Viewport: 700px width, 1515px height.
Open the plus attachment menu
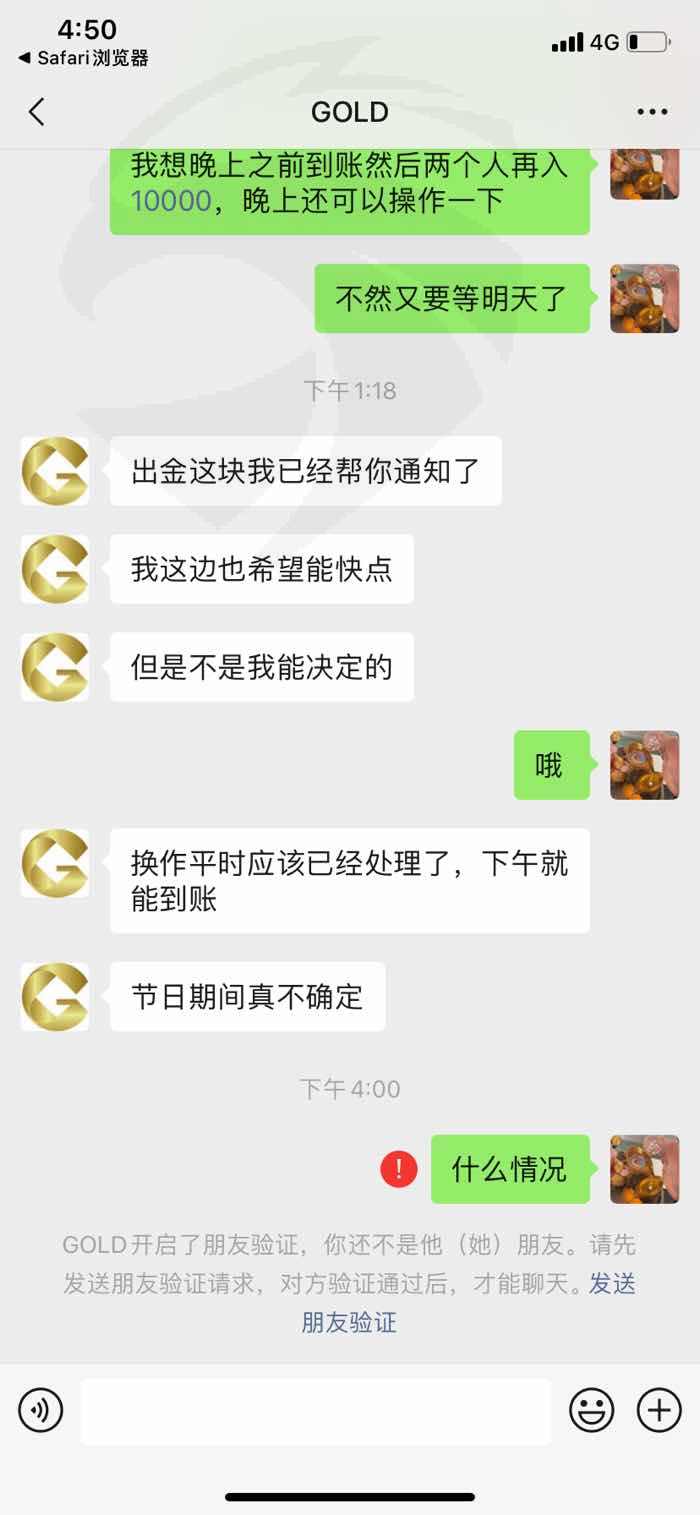pos(659,1411)
